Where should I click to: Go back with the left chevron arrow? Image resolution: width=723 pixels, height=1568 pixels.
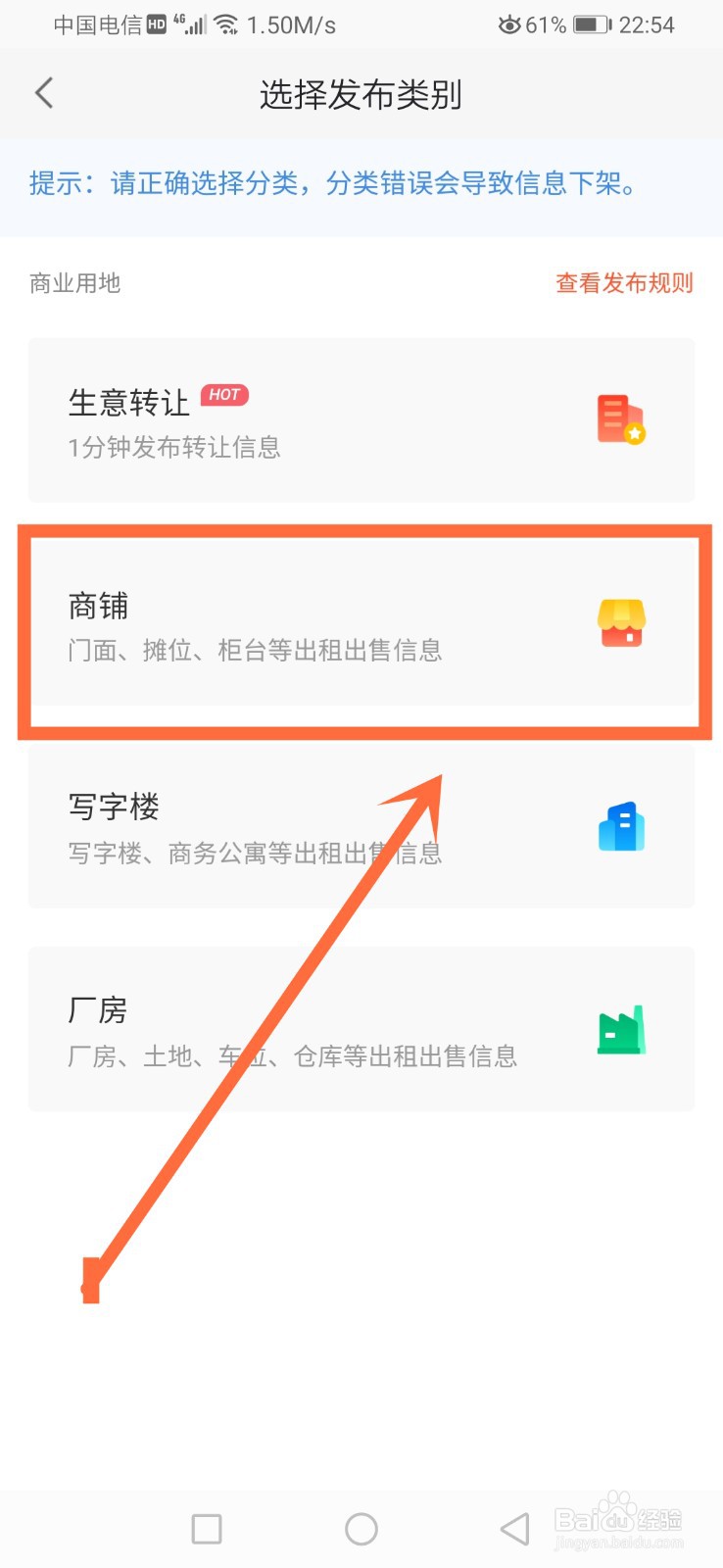coord(43,92)
